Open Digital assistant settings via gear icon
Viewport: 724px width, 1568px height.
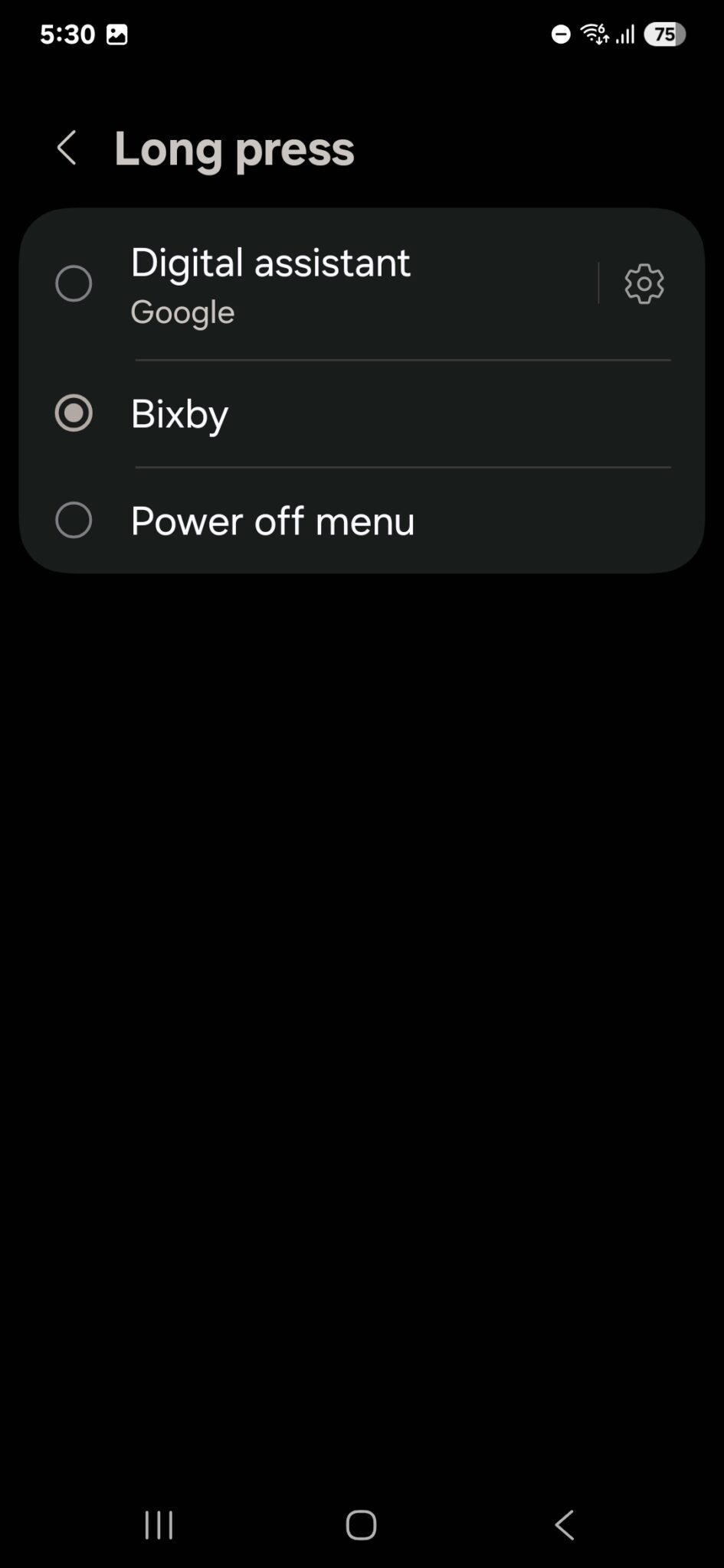click(x=643, y=283)
